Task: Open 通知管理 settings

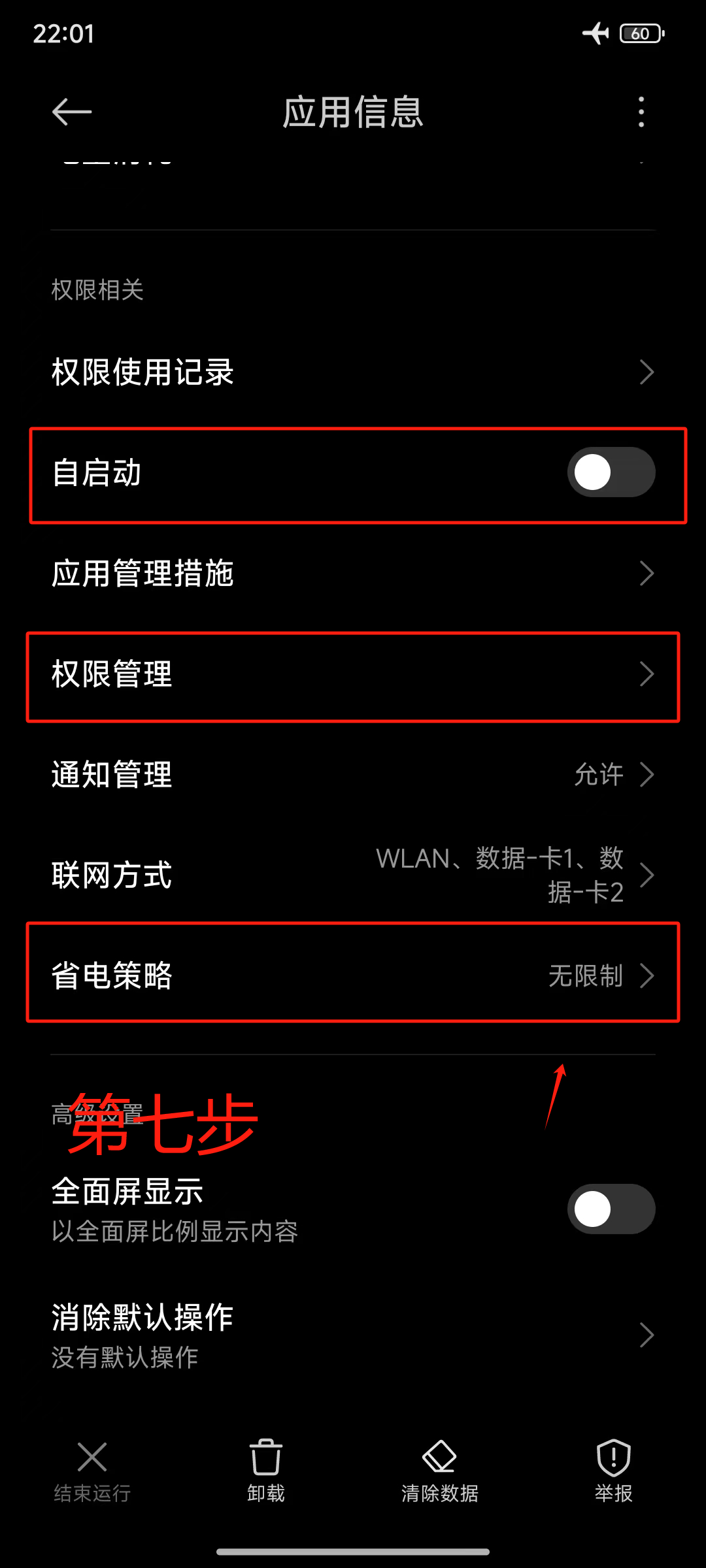Action: click(x=353, y=774)
